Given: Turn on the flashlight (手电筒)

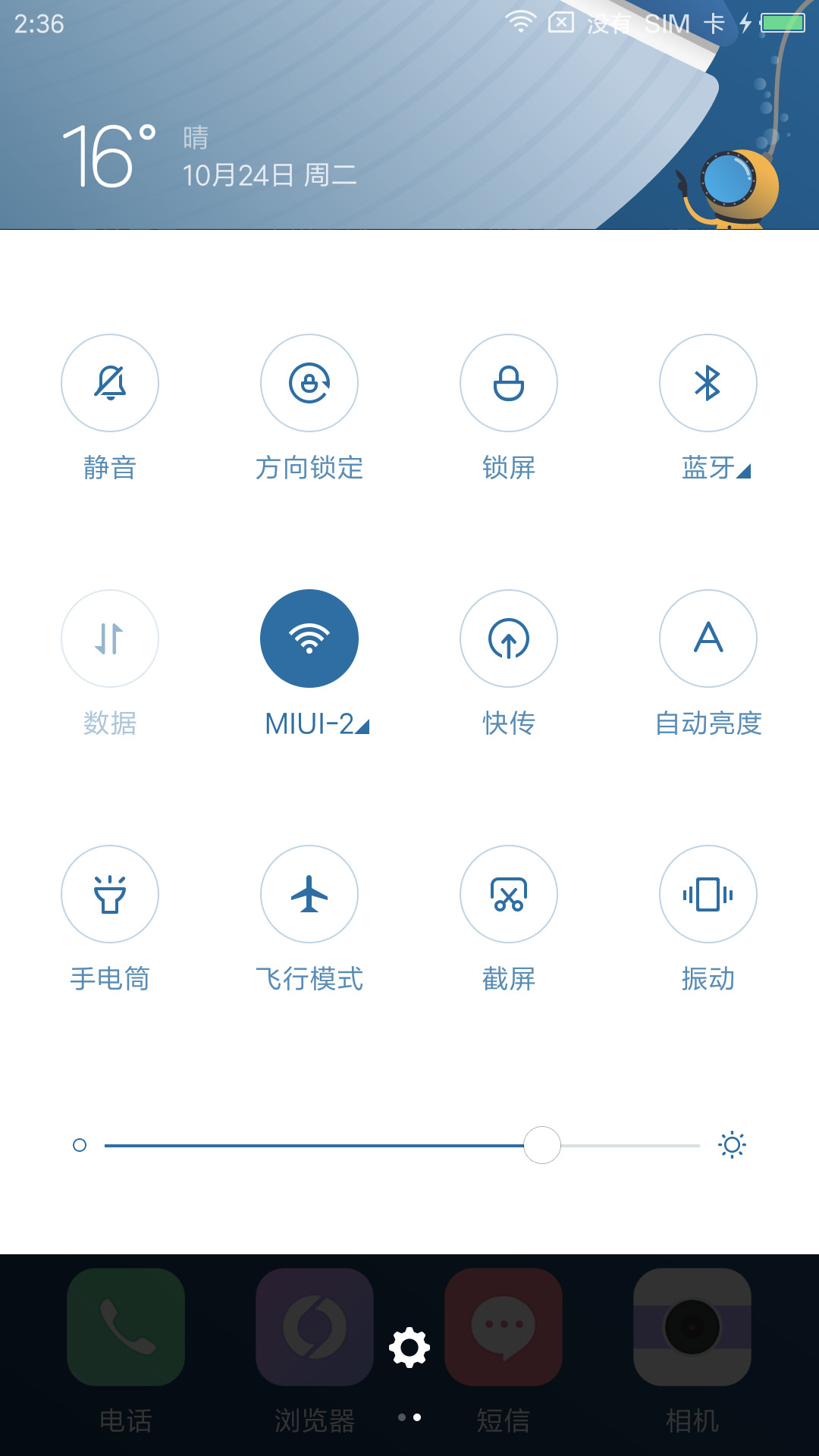Looking at the screenshot, I should (x=110, y=894).
